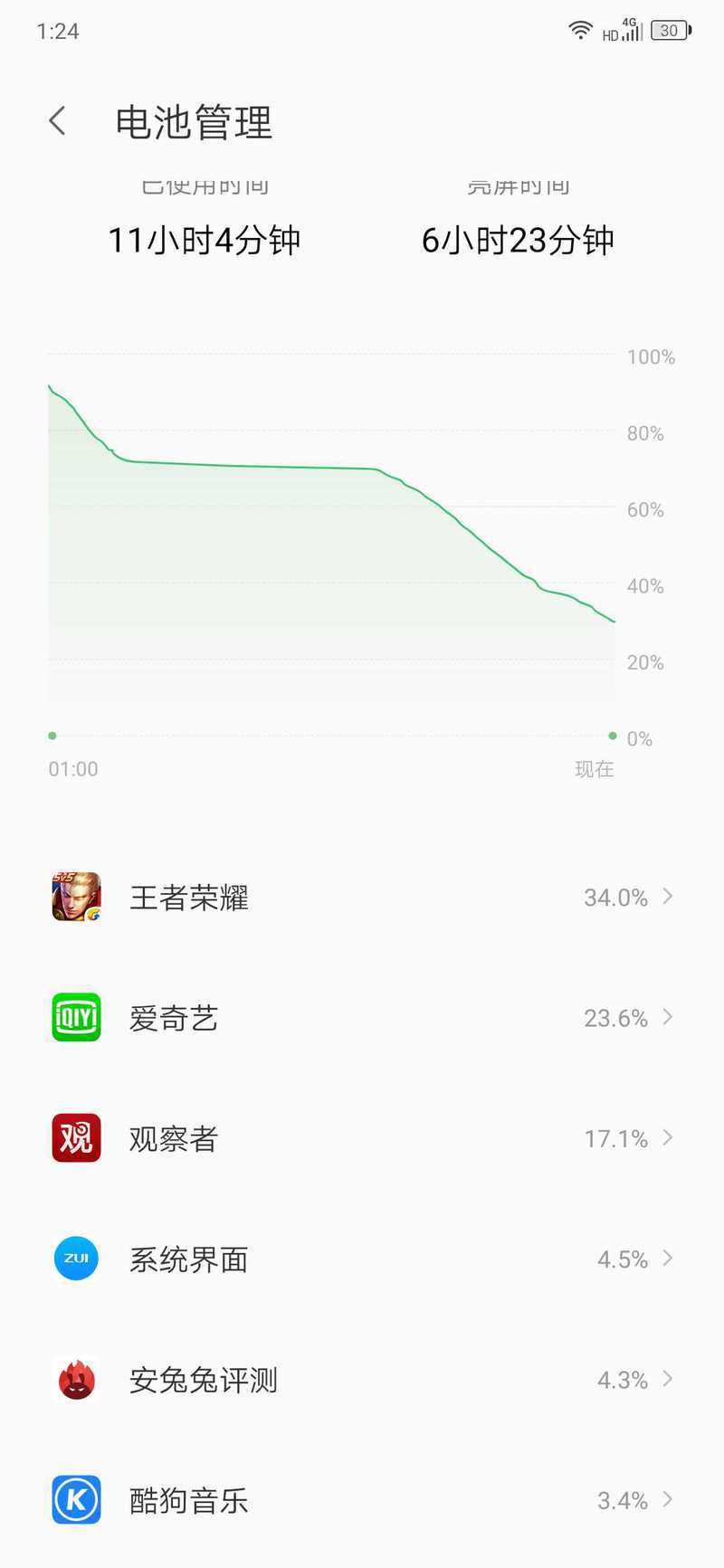Screen dimensions: 724x1568
Task: Open 系统界面 battery usage row
Action: [x=362, y=1259]
